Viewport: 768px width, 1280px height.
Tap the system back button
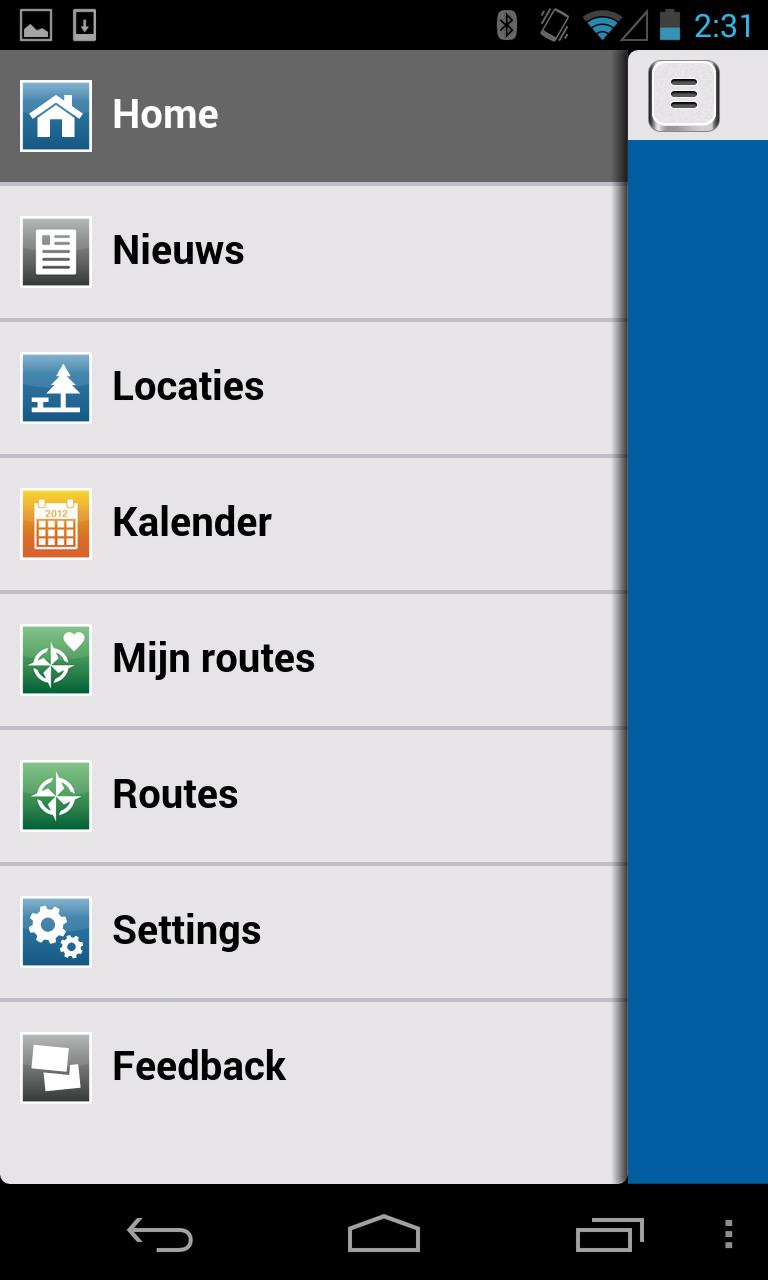(160, 1236)
